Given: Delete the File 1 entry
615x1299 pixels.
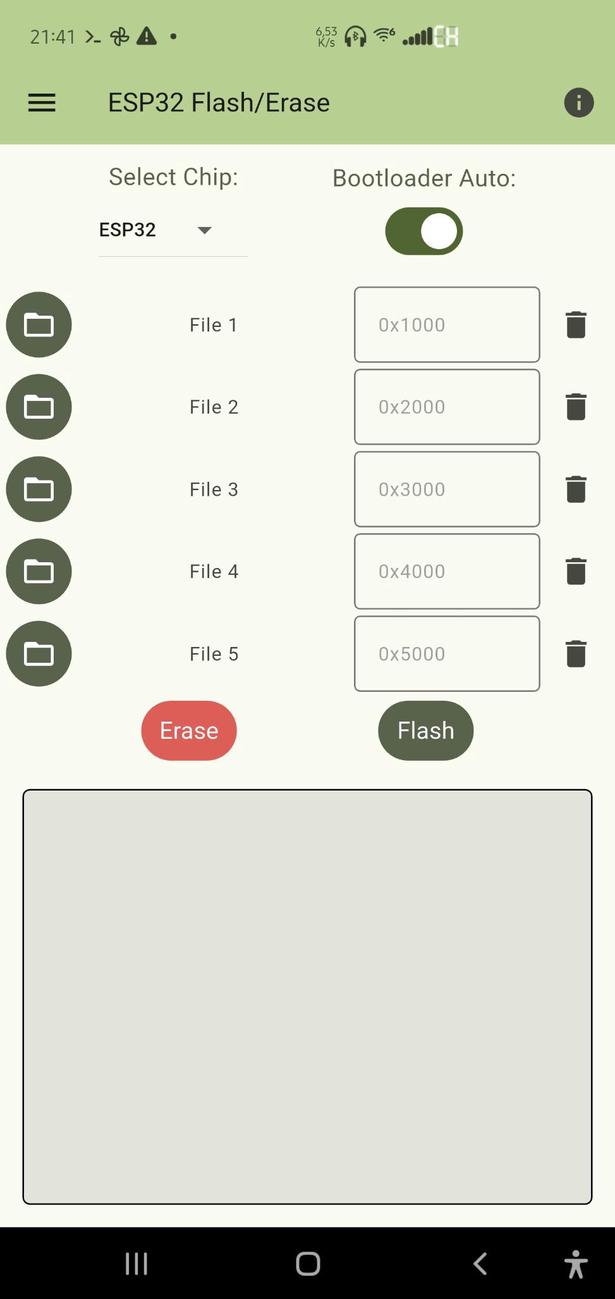Looking at the screenshot, I should click(x=576, y=325).
